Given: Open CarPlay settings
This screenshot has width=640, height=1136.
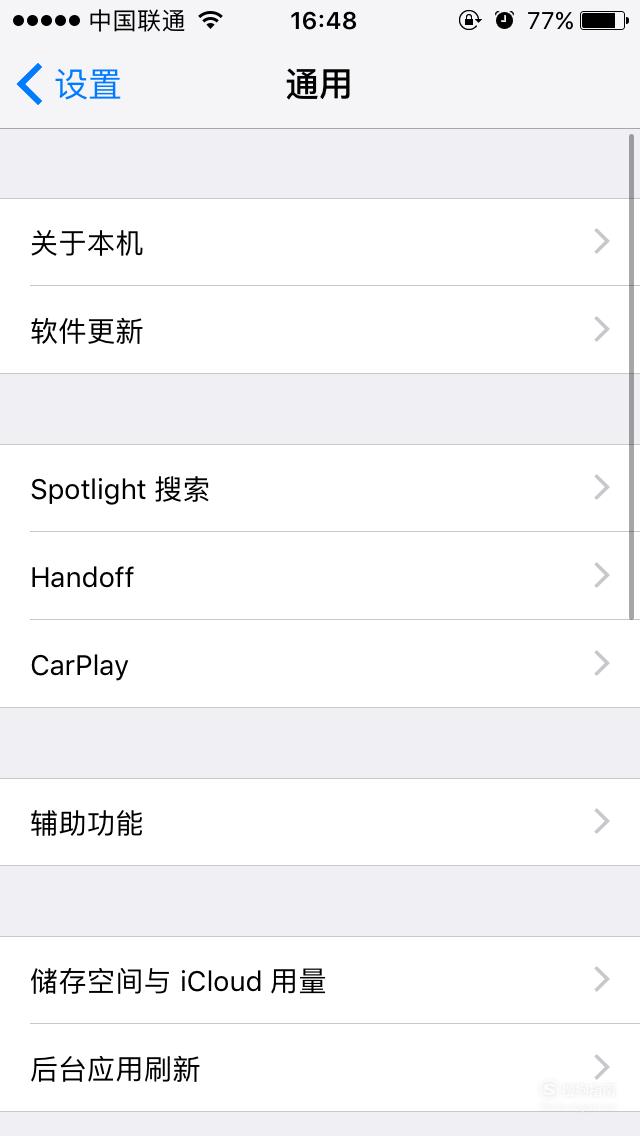Looking at the screenshot, I should pyautogui.click(x=320, y=664).
